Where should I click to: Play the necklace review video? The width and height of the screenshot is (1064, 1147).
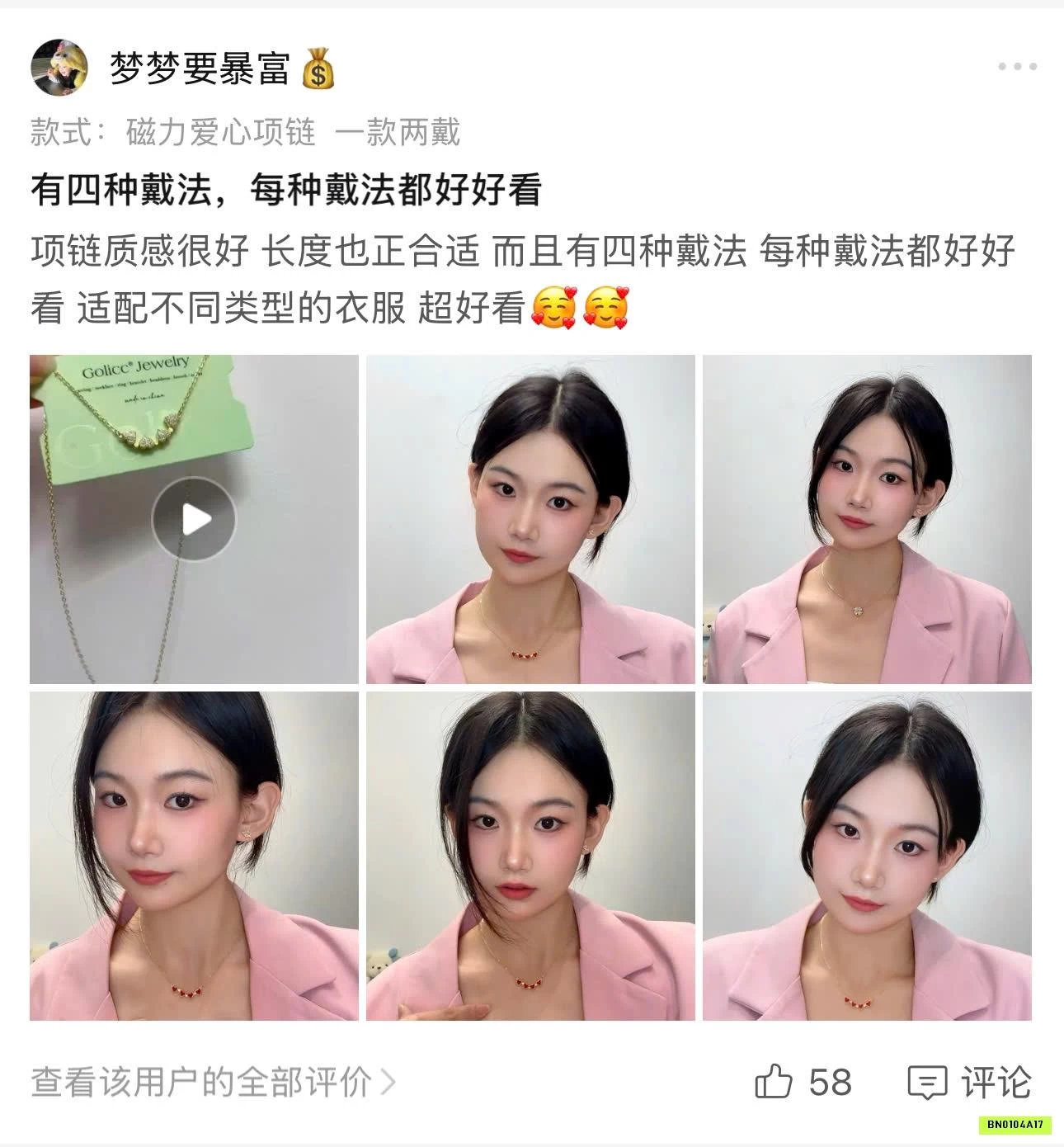point(194,519)
